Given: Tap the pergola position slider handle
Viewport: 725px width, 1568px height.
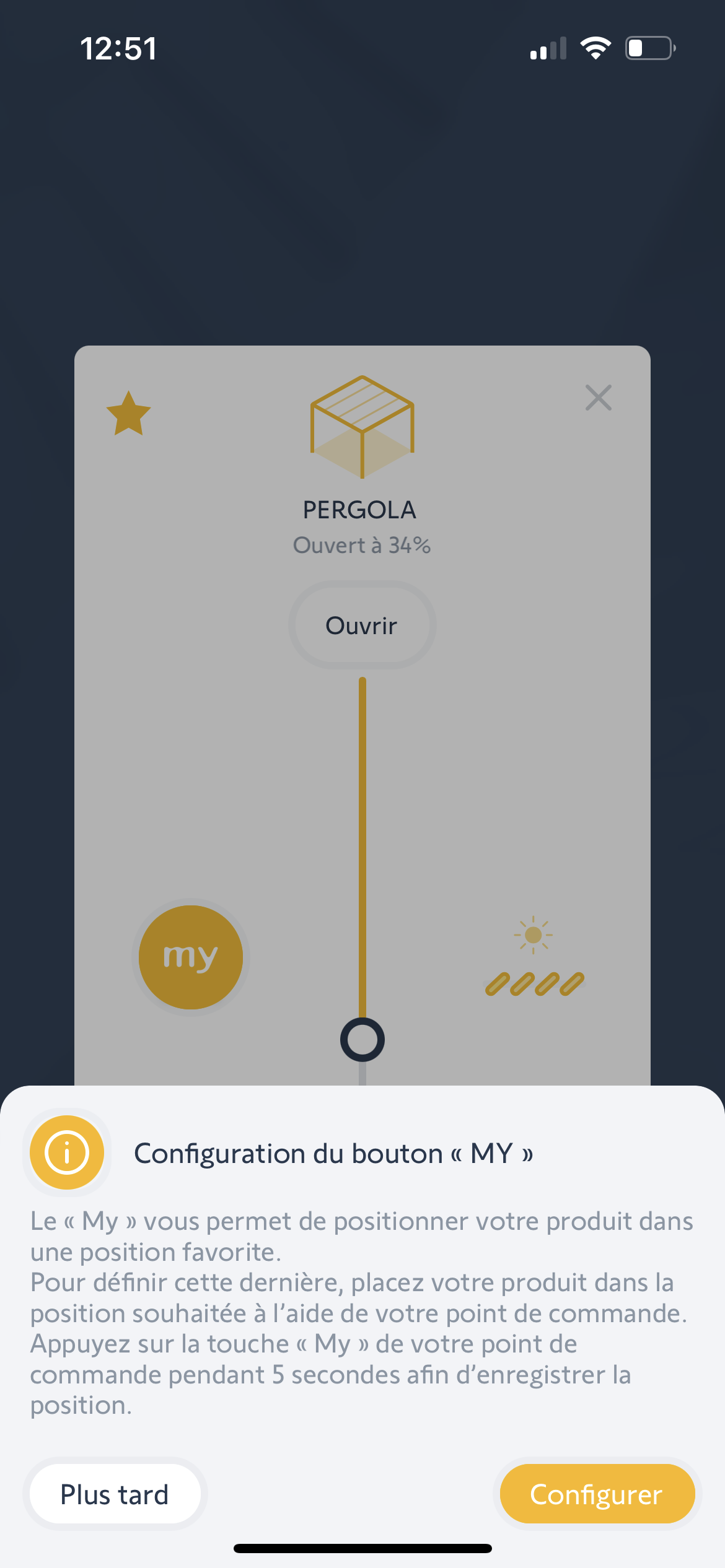Looking at the screenshot, I should pos(362,1039).
